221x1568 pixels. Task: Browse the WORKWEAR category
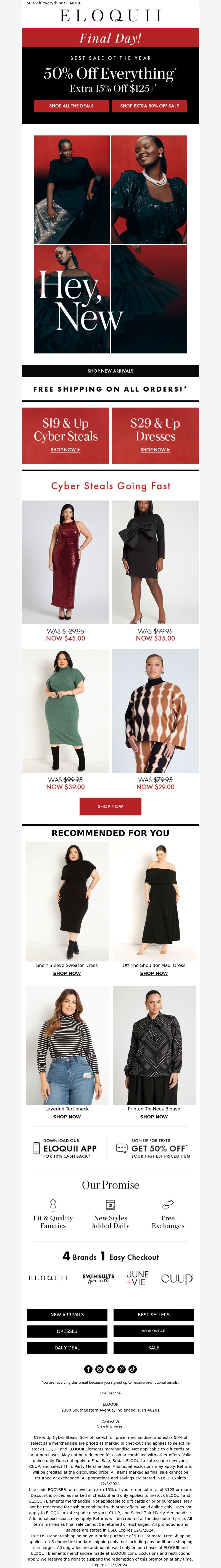point(153,1331)
